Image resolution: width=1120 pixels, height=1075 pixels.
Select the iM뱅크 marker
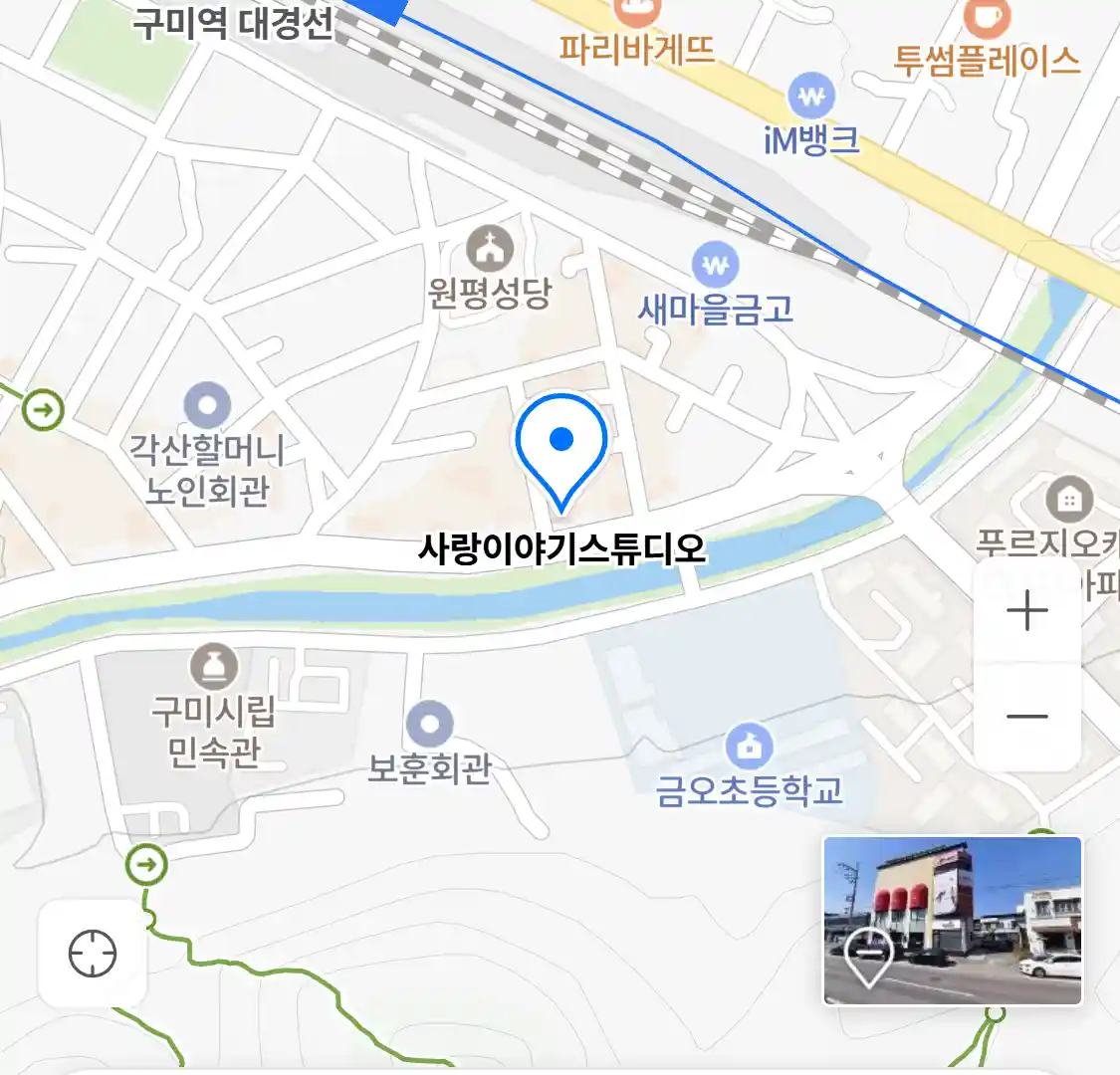pyautogui.click(x=812, y=98)
